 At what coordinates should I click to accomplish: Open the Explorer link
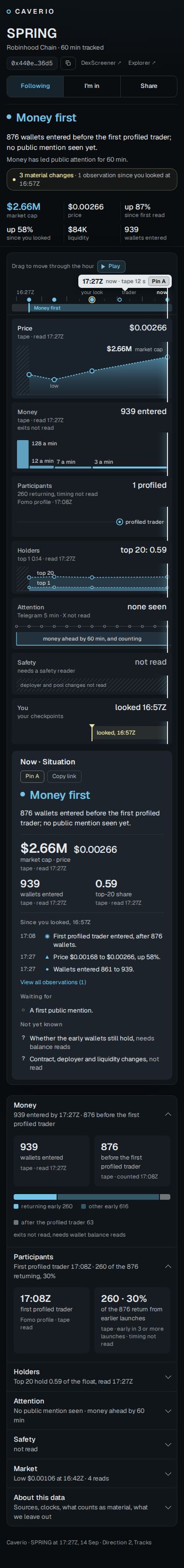point(142,63)
